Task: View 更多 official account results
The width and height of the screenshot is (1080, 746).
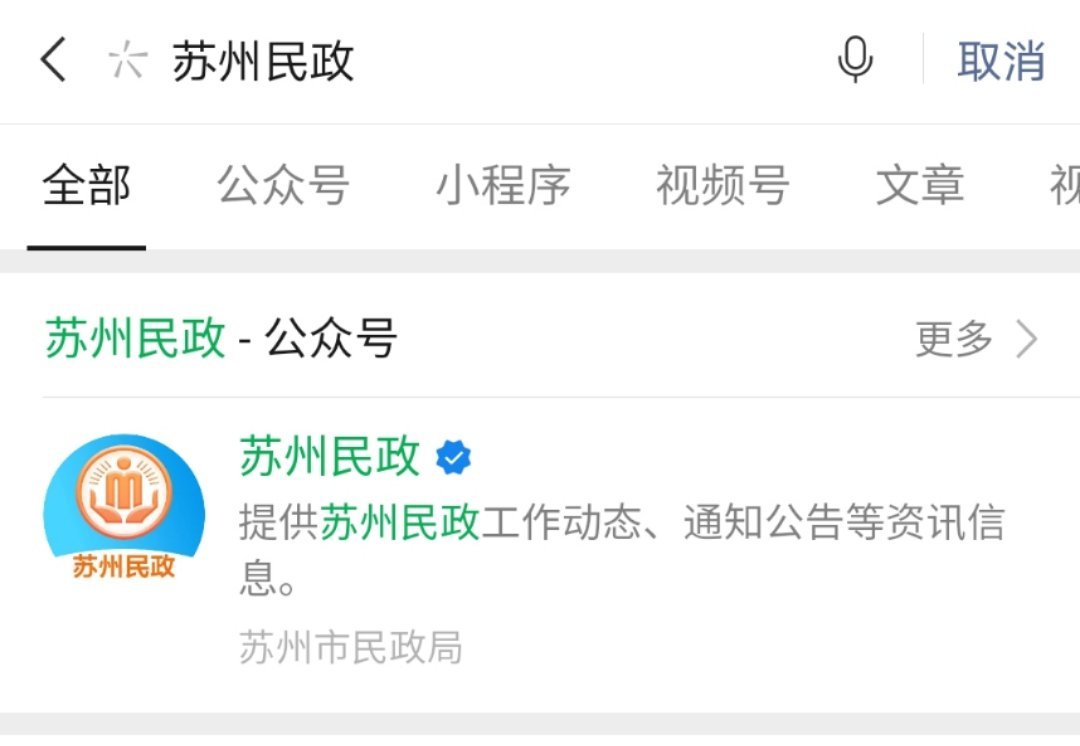Action: coord(976,339)
